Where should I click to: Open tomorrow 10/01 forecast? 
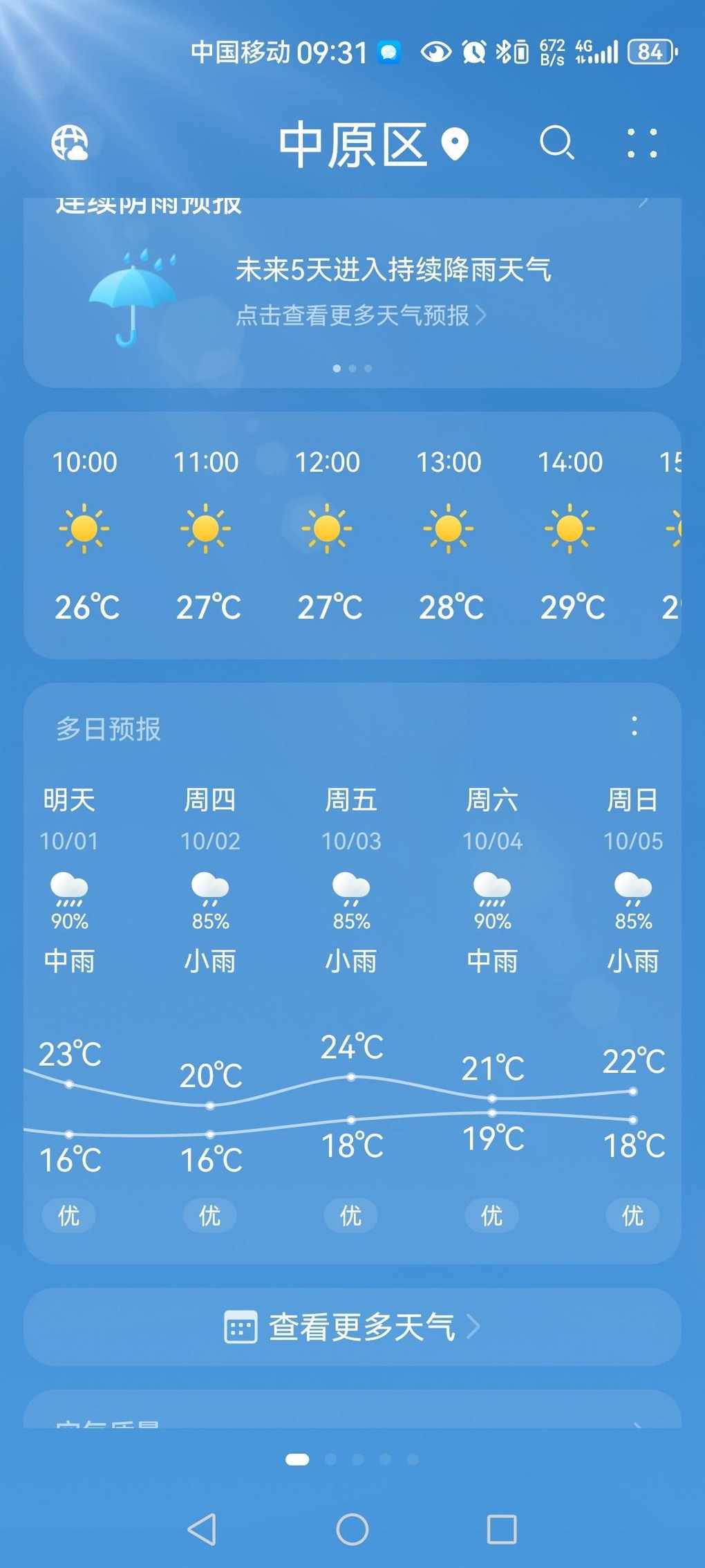(x=69, y=878)
